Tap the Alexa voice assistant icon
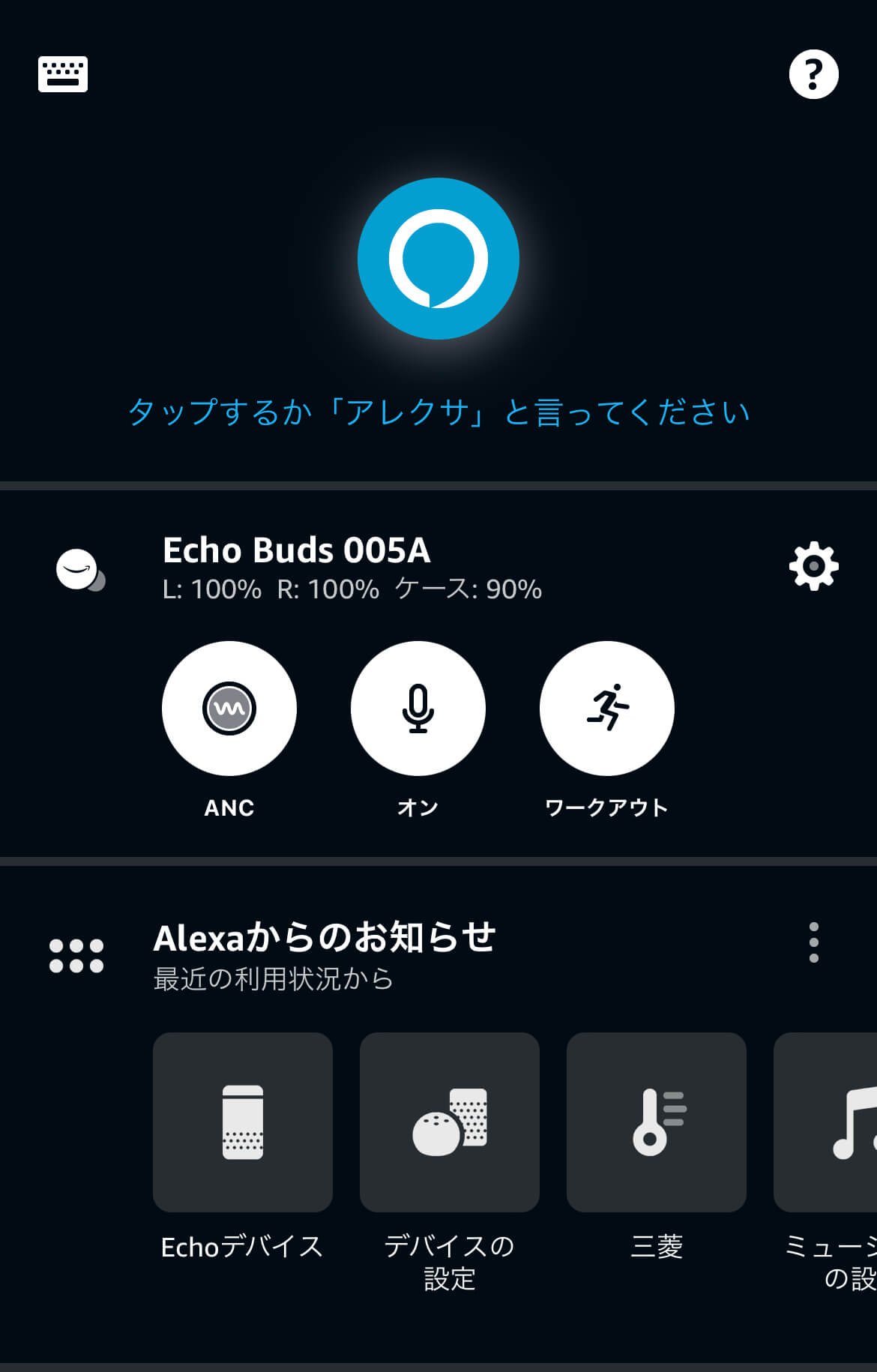The height and width of the screenshot is (1372, 877). click(437, 257)
